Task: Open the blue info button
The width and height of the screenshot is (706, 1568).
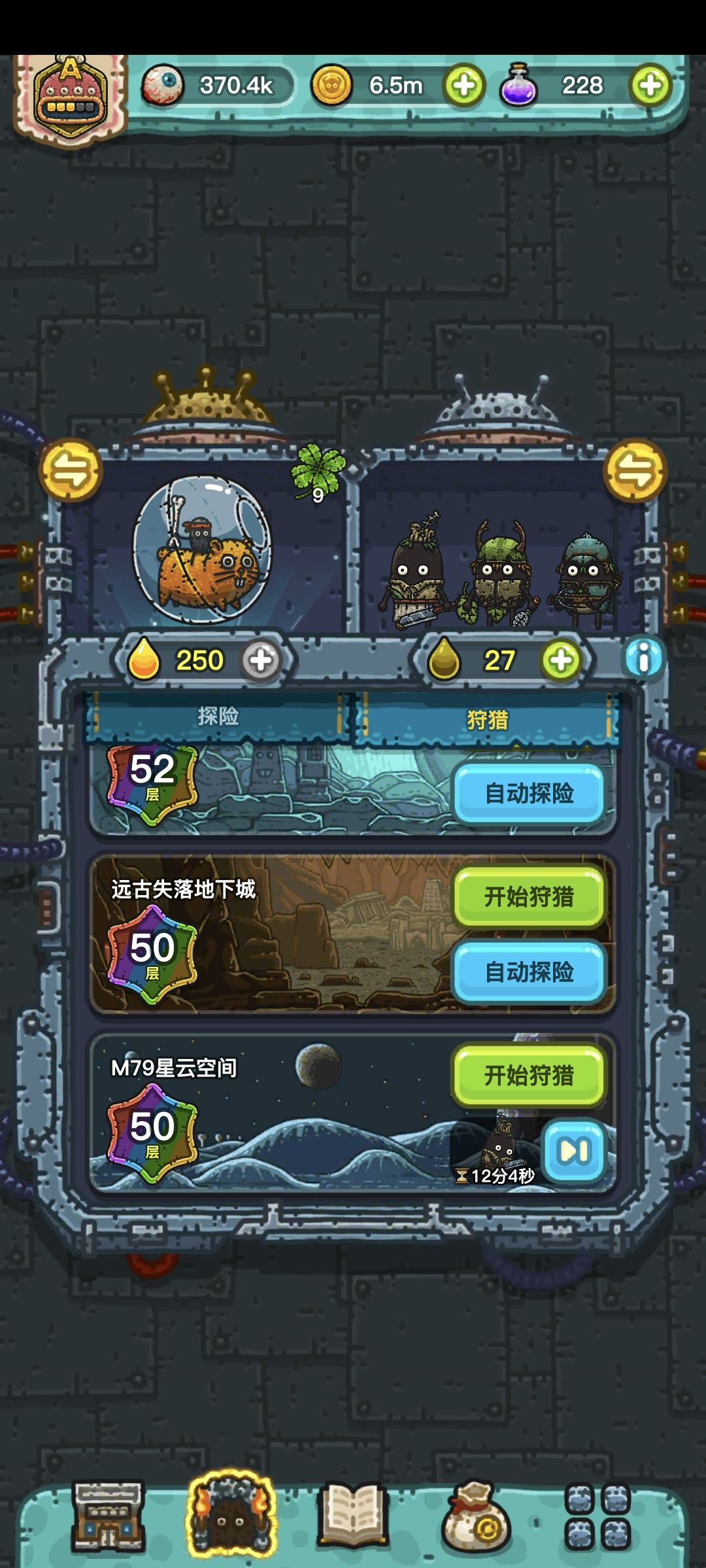Action: pos(644,659)
